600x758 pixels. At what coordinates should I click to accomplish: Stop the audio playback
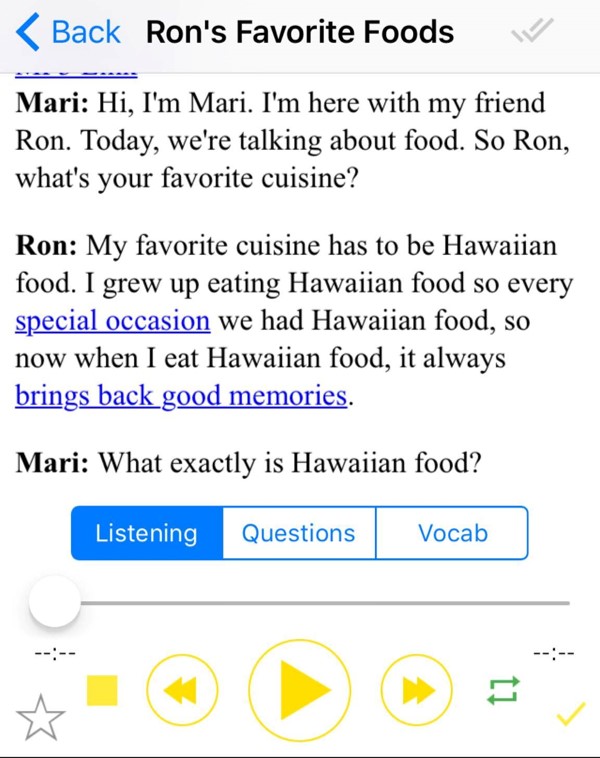click(x=102, y=690)
